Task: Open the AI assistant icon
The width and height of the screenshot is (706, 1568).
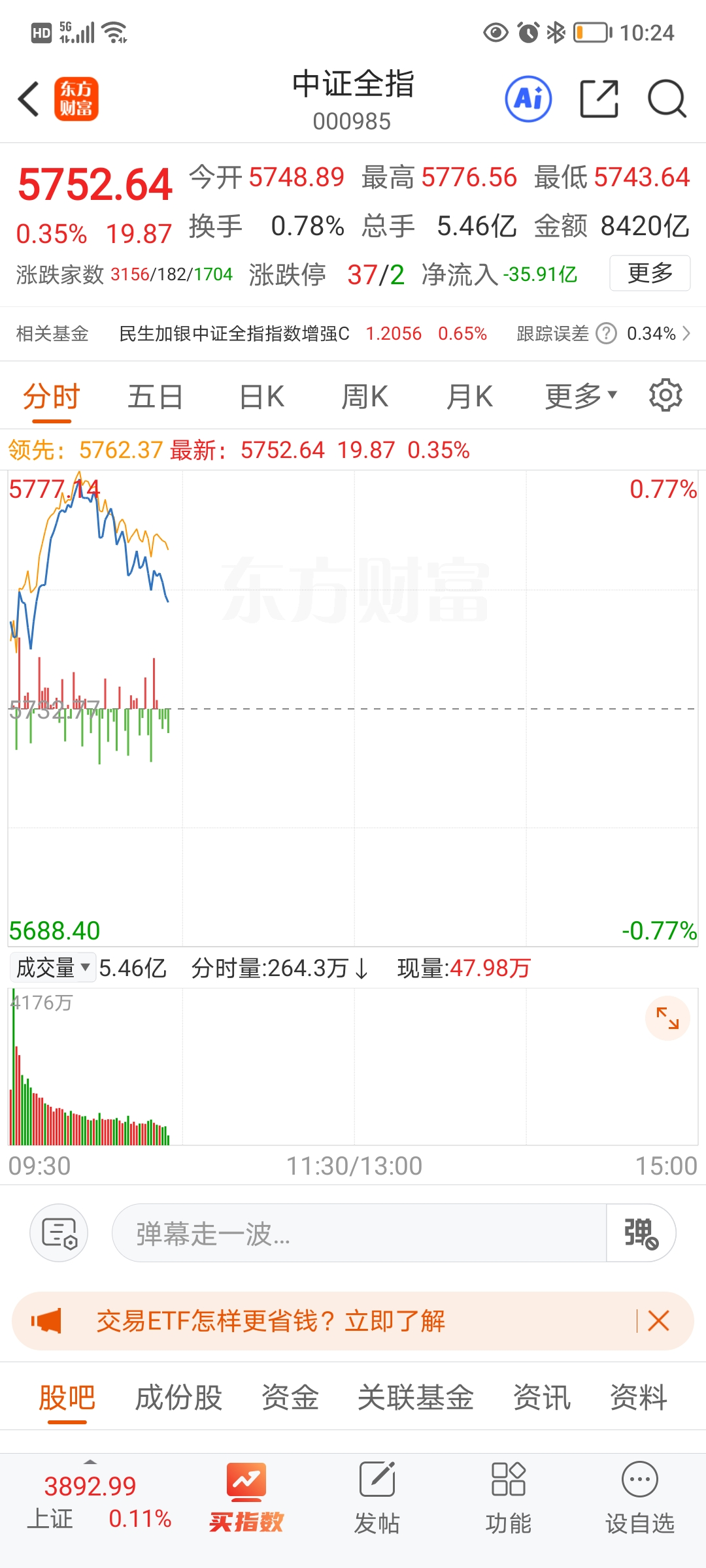Action: (528, 99)
